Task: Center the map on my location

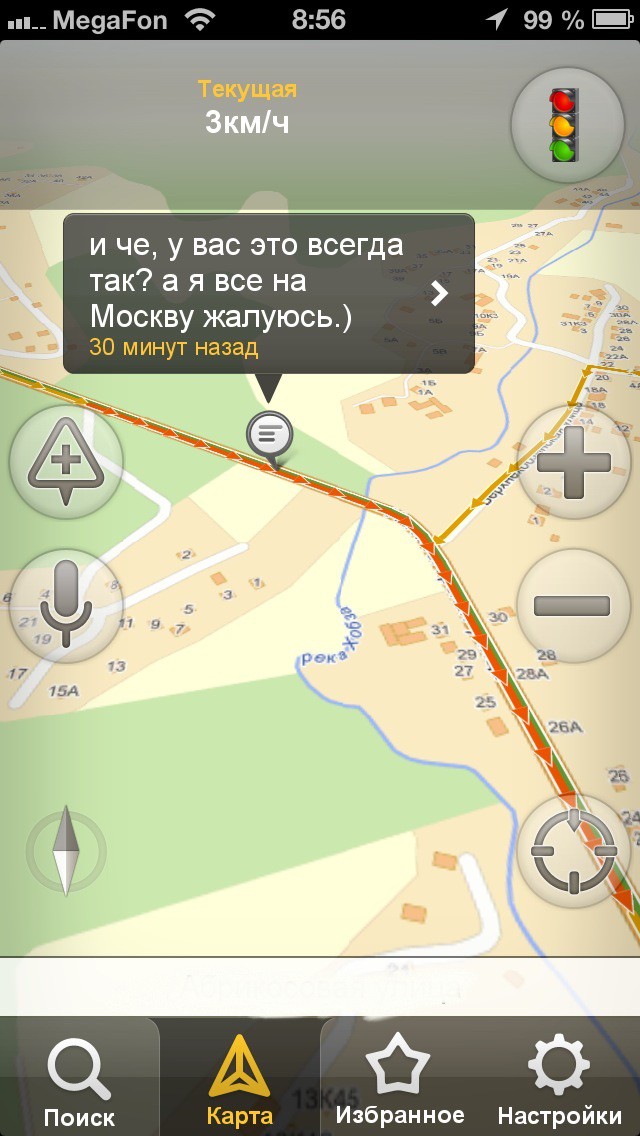Action: pos(573,851)
